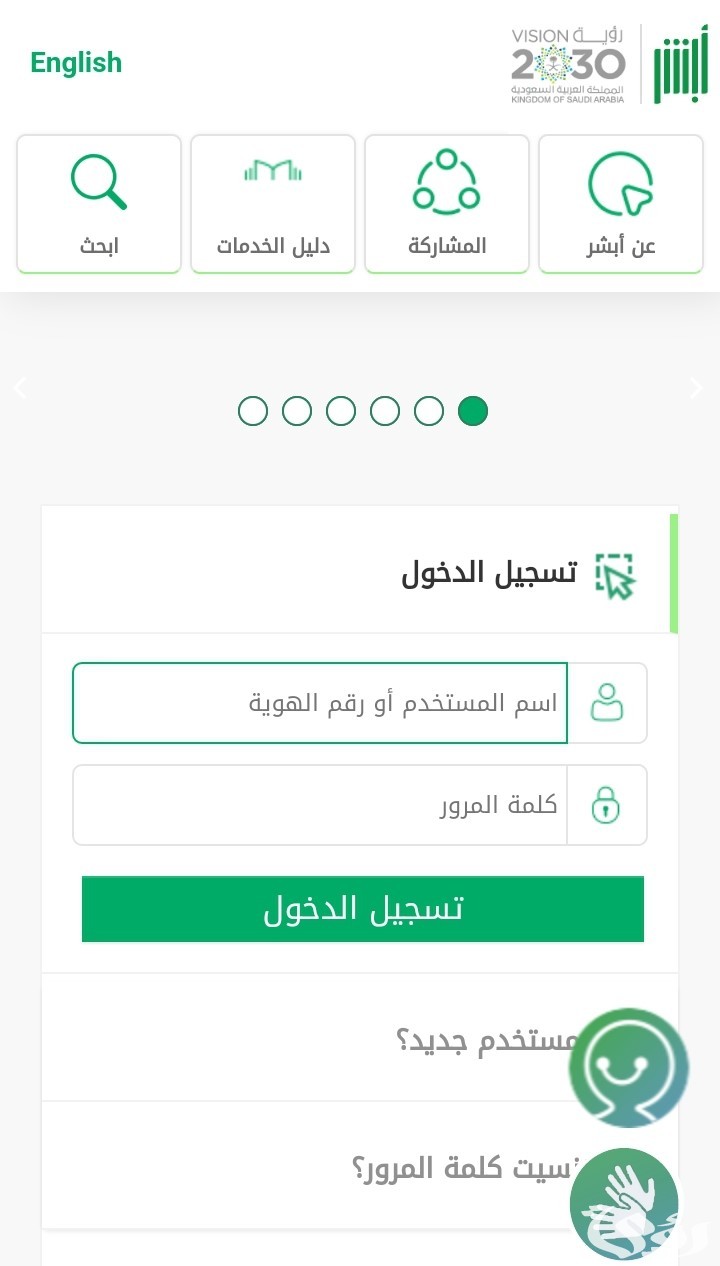720x1266 pixels.
Task: Select the first empty carousel dot
Action: 253,411
